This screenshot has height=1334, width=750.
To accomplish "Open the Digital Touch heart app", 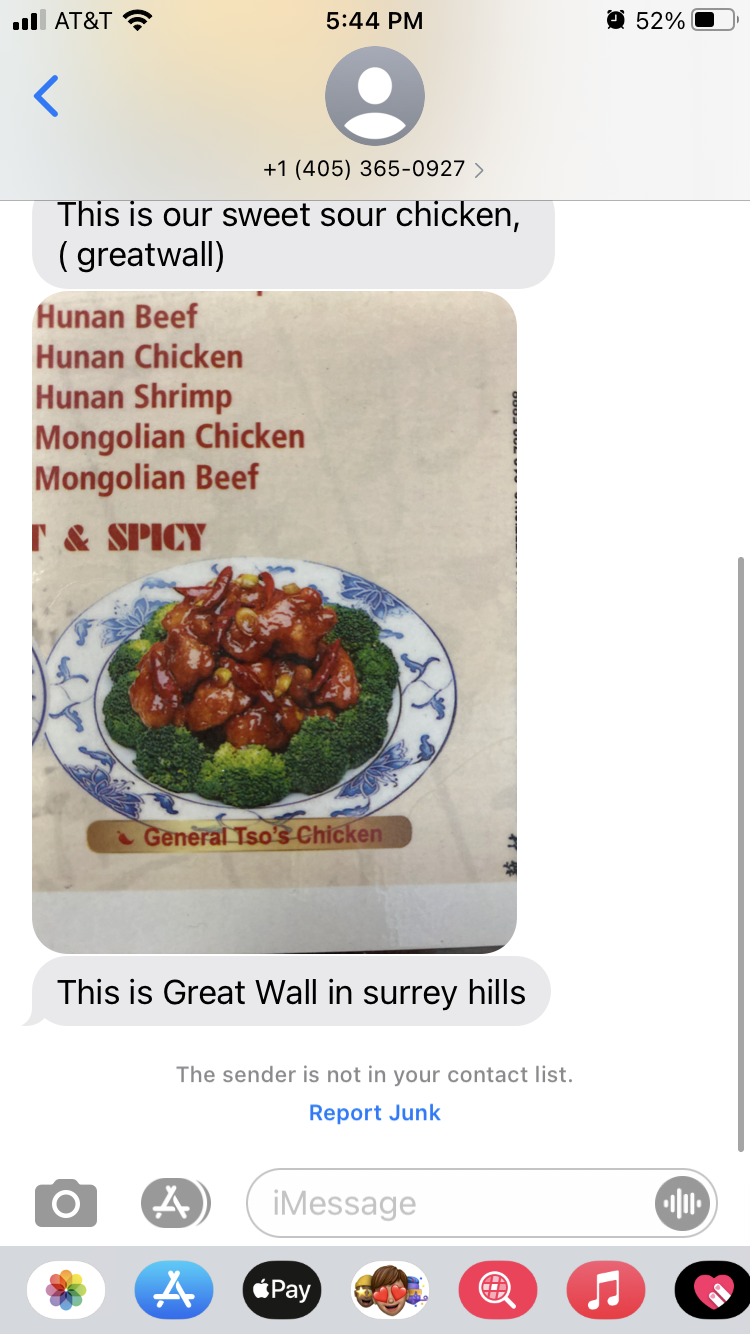I will [x=713, y=1290].
